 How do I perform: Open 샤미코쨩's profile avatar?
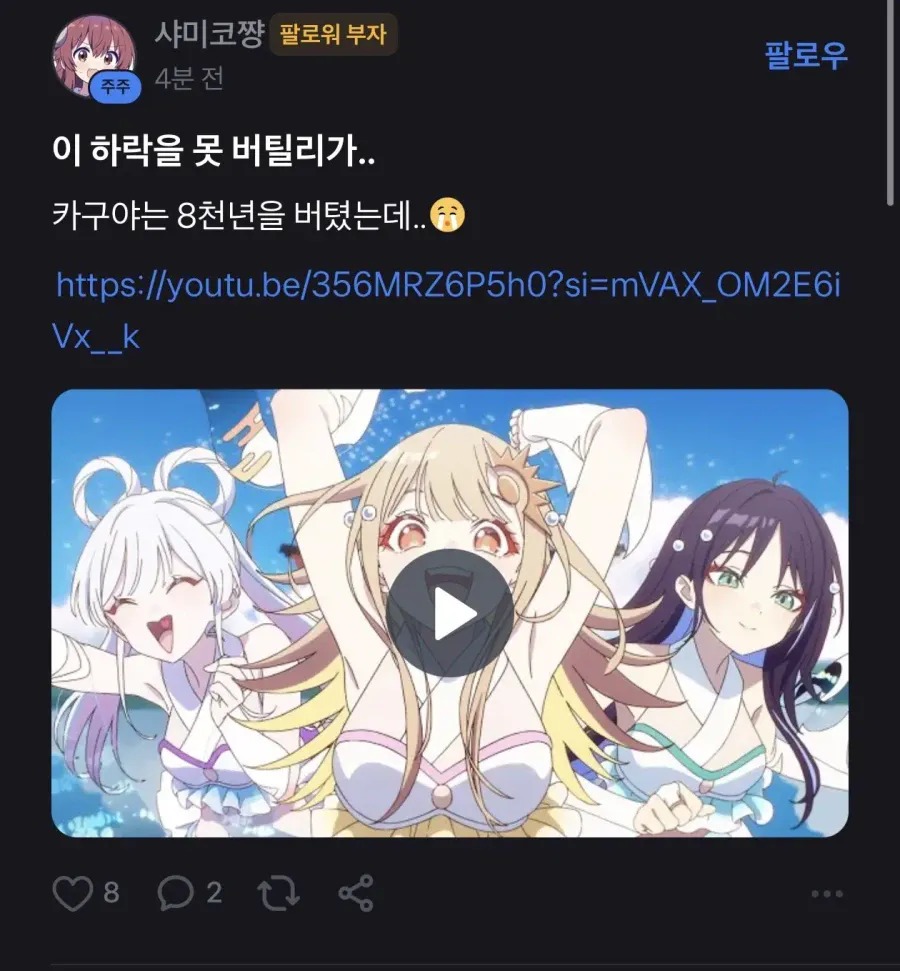point(94,57)
